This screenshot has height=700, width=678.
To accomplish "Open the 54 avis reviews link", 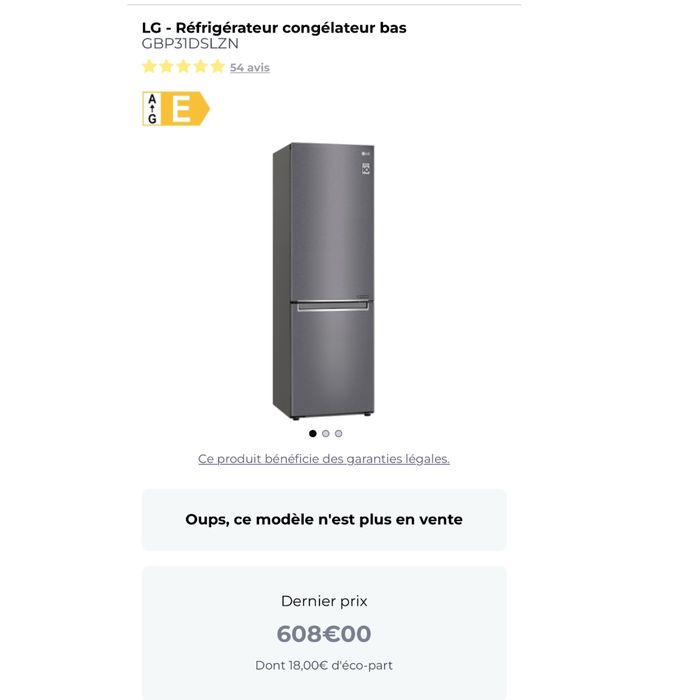I will (x=249, y=68).
